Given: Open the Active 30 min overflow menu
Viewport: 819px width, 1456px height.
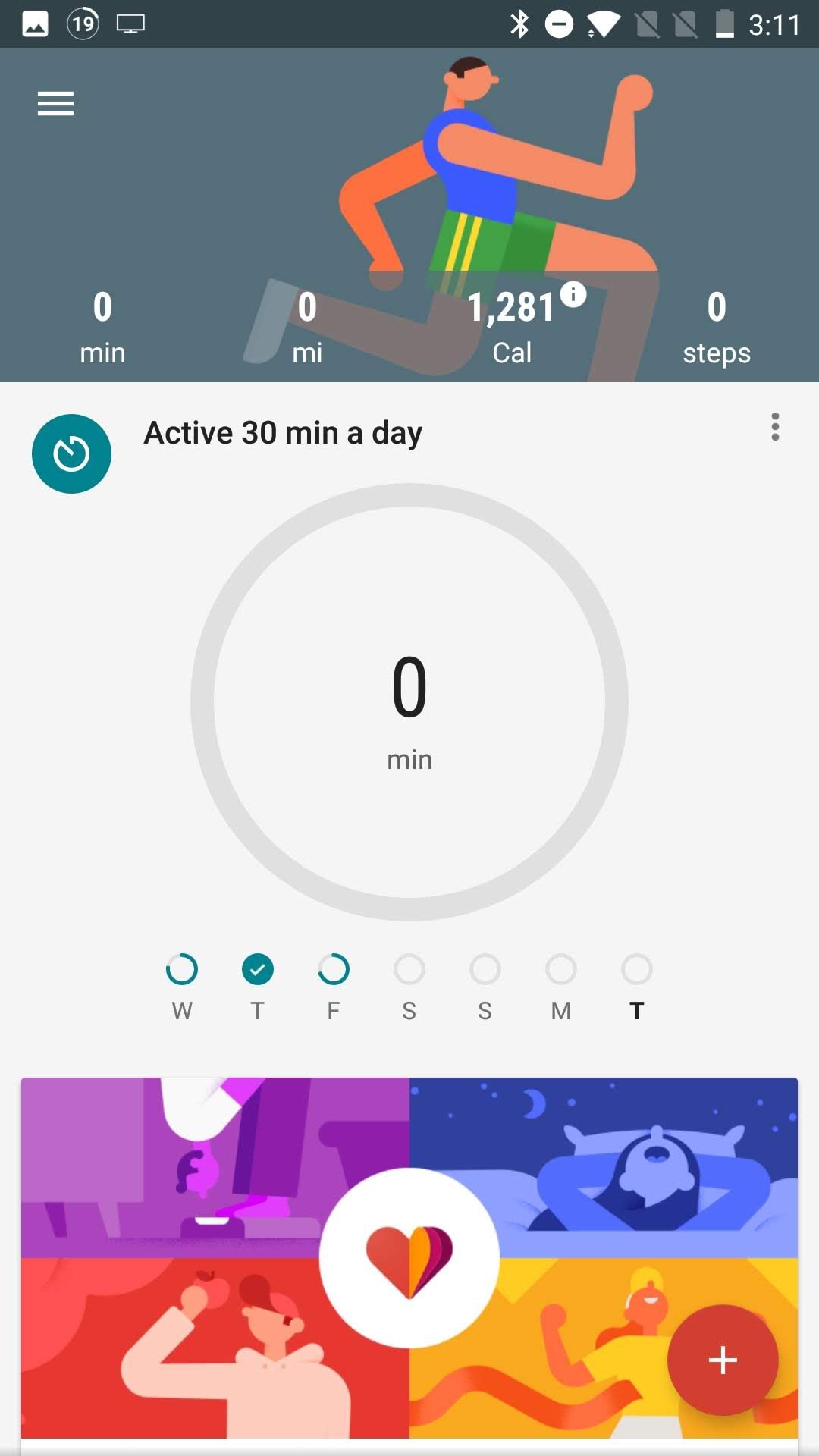Looking at the screenshot, I should (x=774, y=428).
